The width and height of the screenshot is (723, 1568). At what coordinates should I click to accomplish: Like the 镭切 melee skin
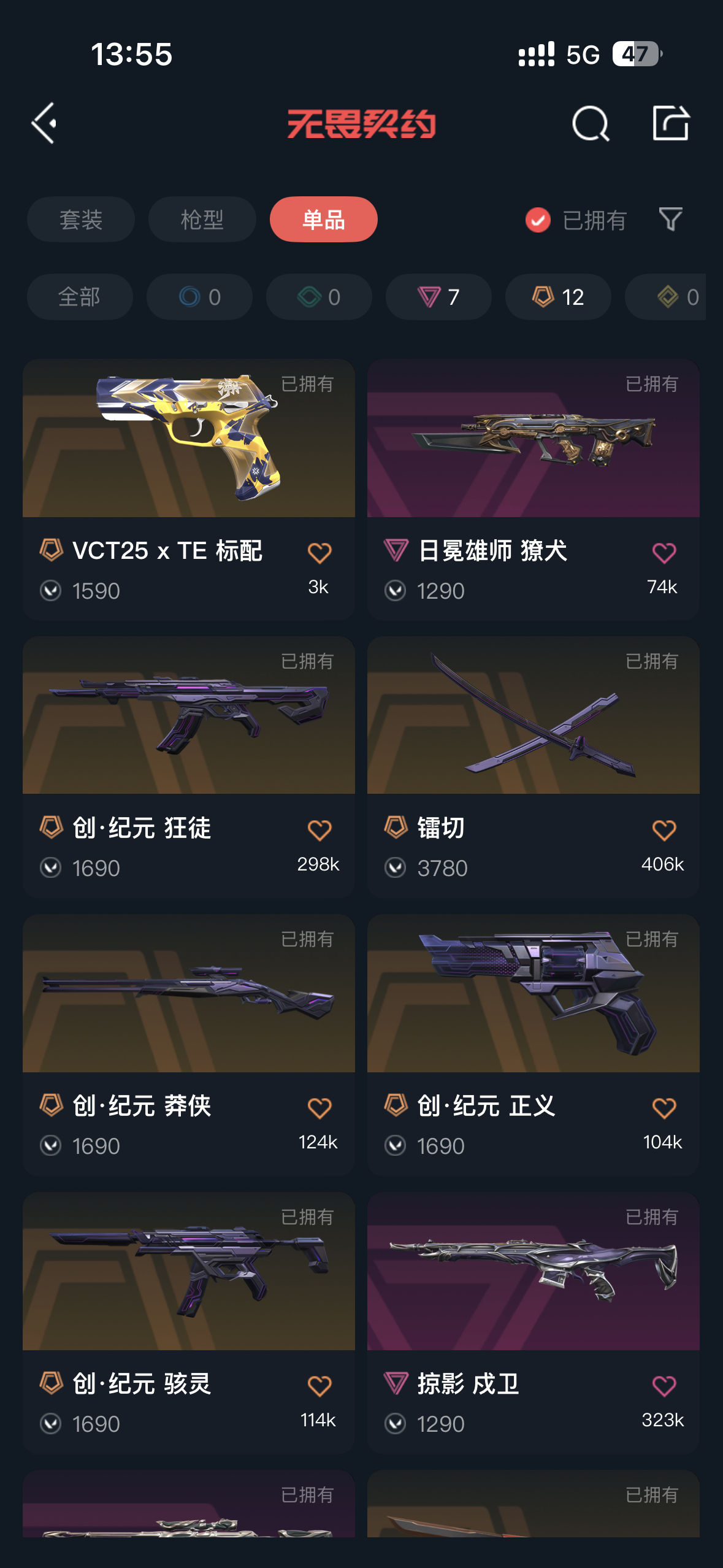(664, 830)
